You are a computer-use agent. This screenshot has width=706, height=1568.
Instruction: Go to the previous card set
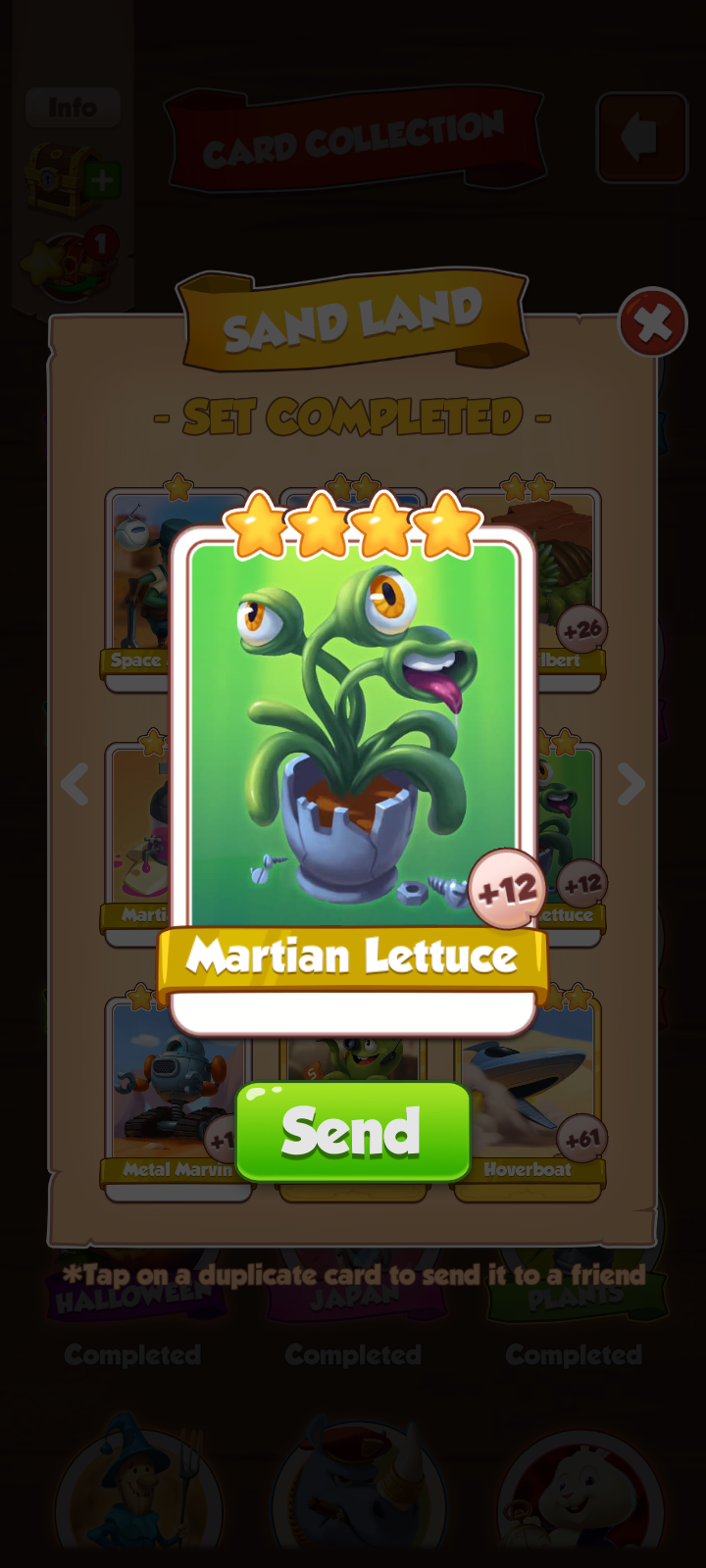point(76,784)
